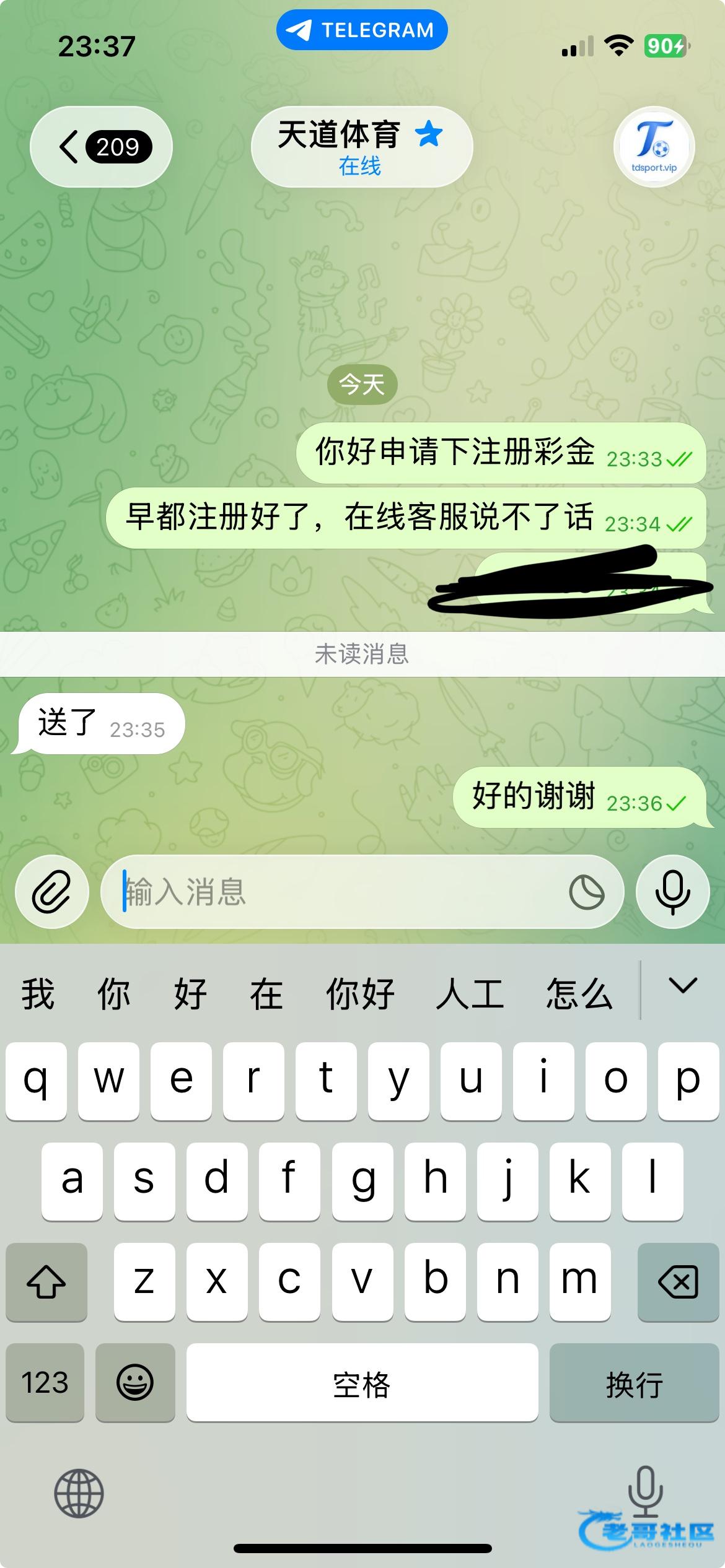
Task: Tap the paperclip attach icon
Action: coord(52,892)
